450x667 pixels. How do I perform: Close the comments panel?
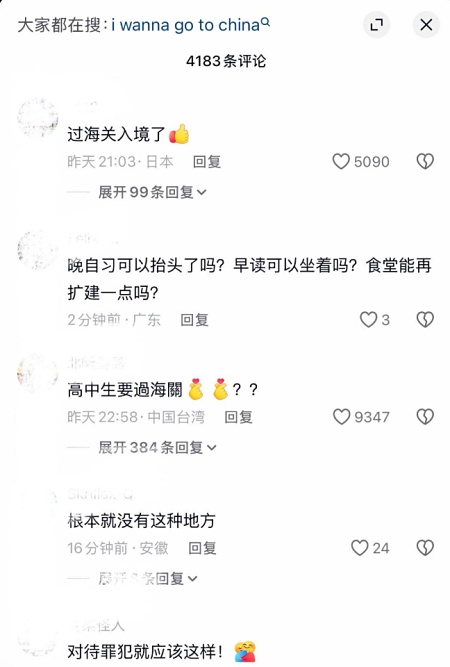[426, 25]
